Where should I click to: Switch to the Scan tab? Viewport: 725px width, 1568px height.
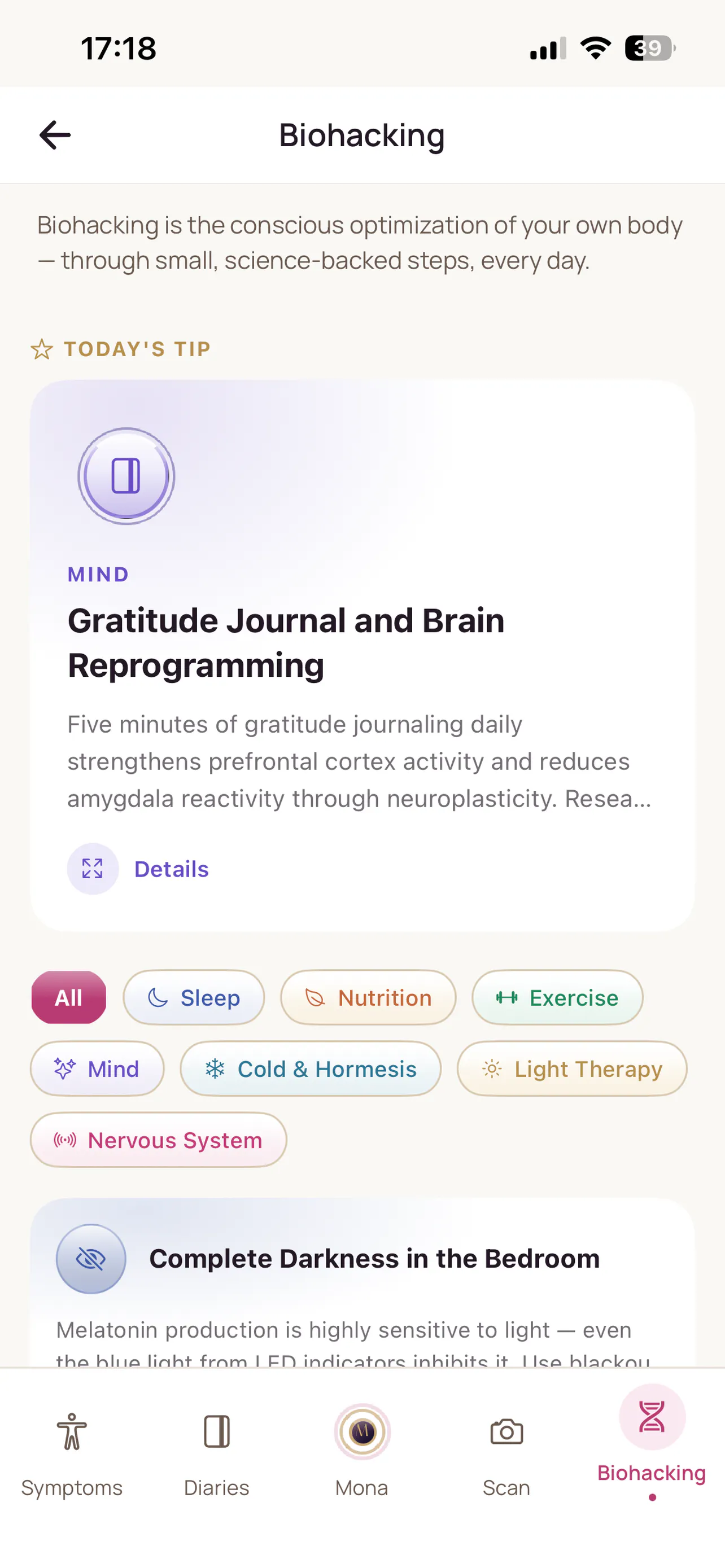click(506, 1455)
